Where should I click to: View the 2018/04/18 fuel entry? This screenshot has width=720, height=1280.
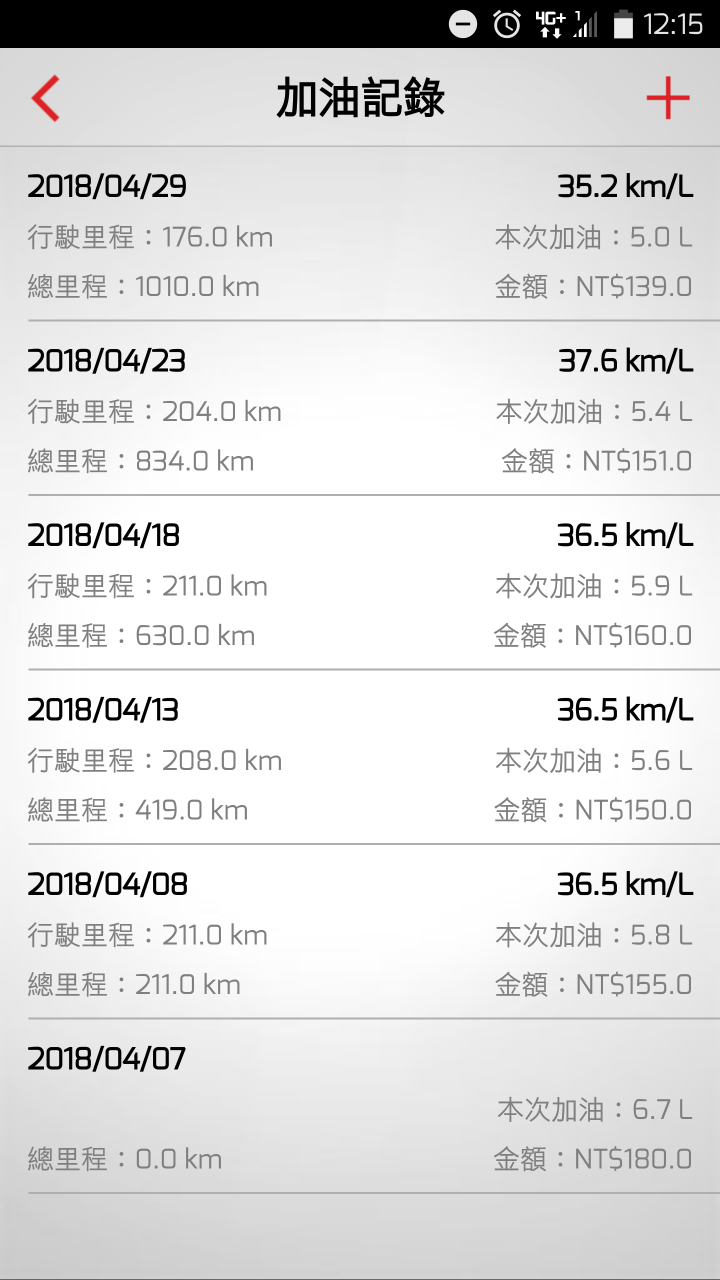[360, 583]
